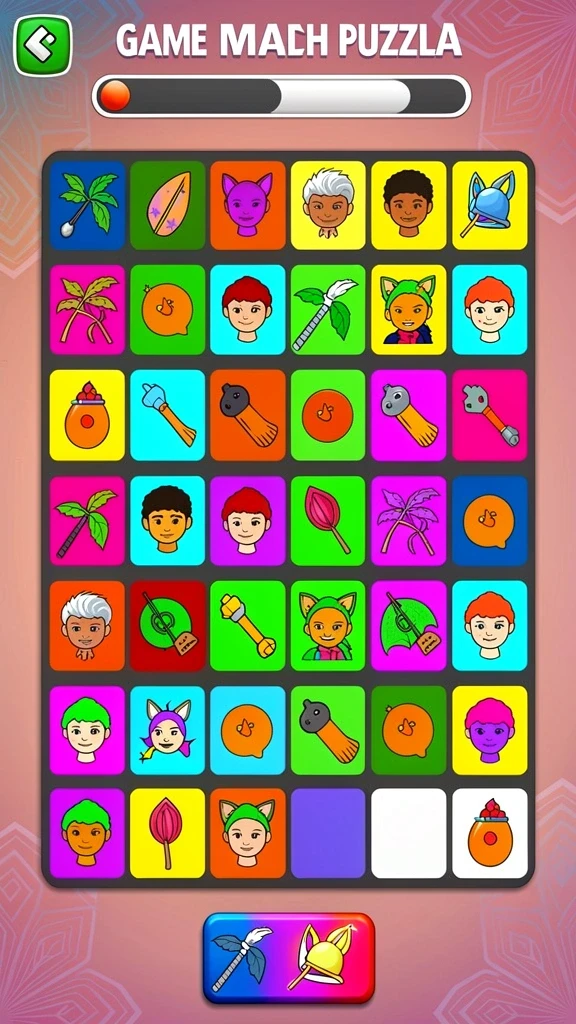The height and width of the screenshot is (1024, 576).
Task: Choose the blue winged helmet tile
Action: click(490, 205)
